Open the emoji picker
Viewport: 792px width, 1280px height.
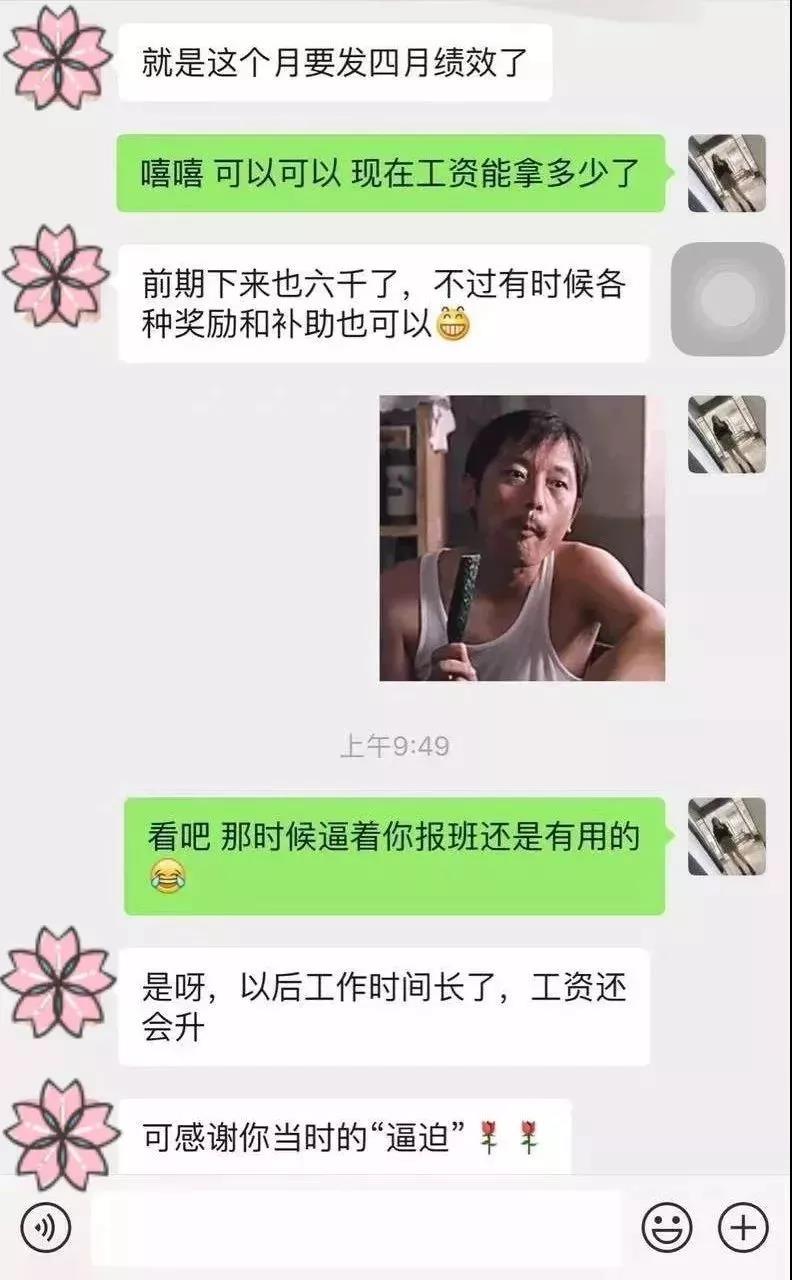click(667, 1227)
